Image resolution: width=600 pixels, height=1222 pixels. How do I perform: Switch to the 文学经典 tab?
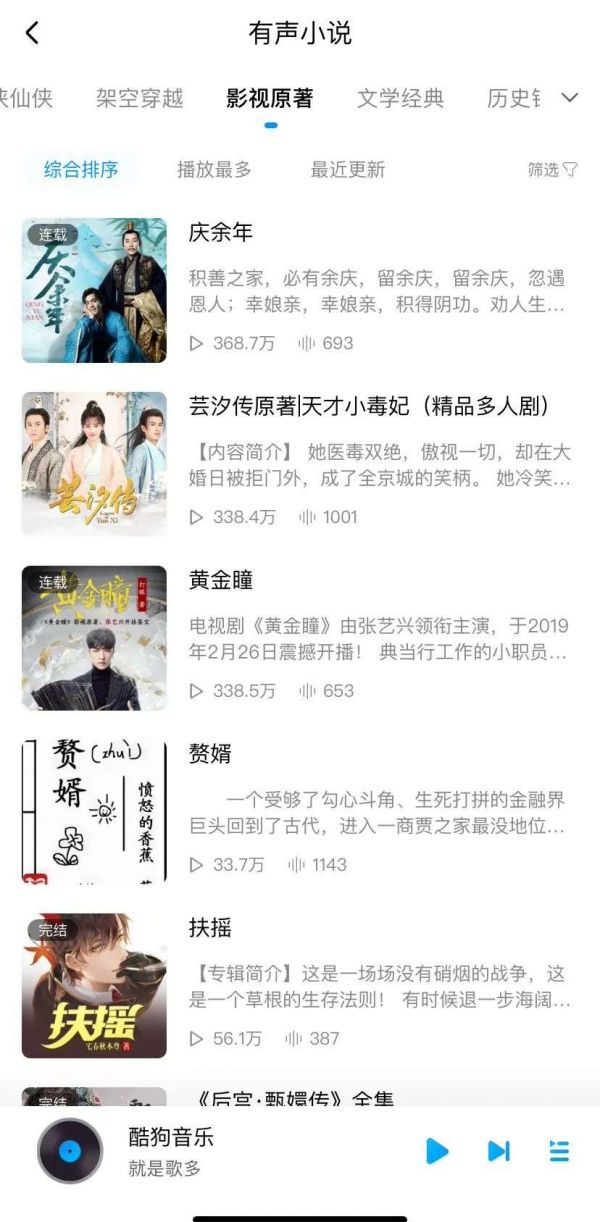click(400, 98)
